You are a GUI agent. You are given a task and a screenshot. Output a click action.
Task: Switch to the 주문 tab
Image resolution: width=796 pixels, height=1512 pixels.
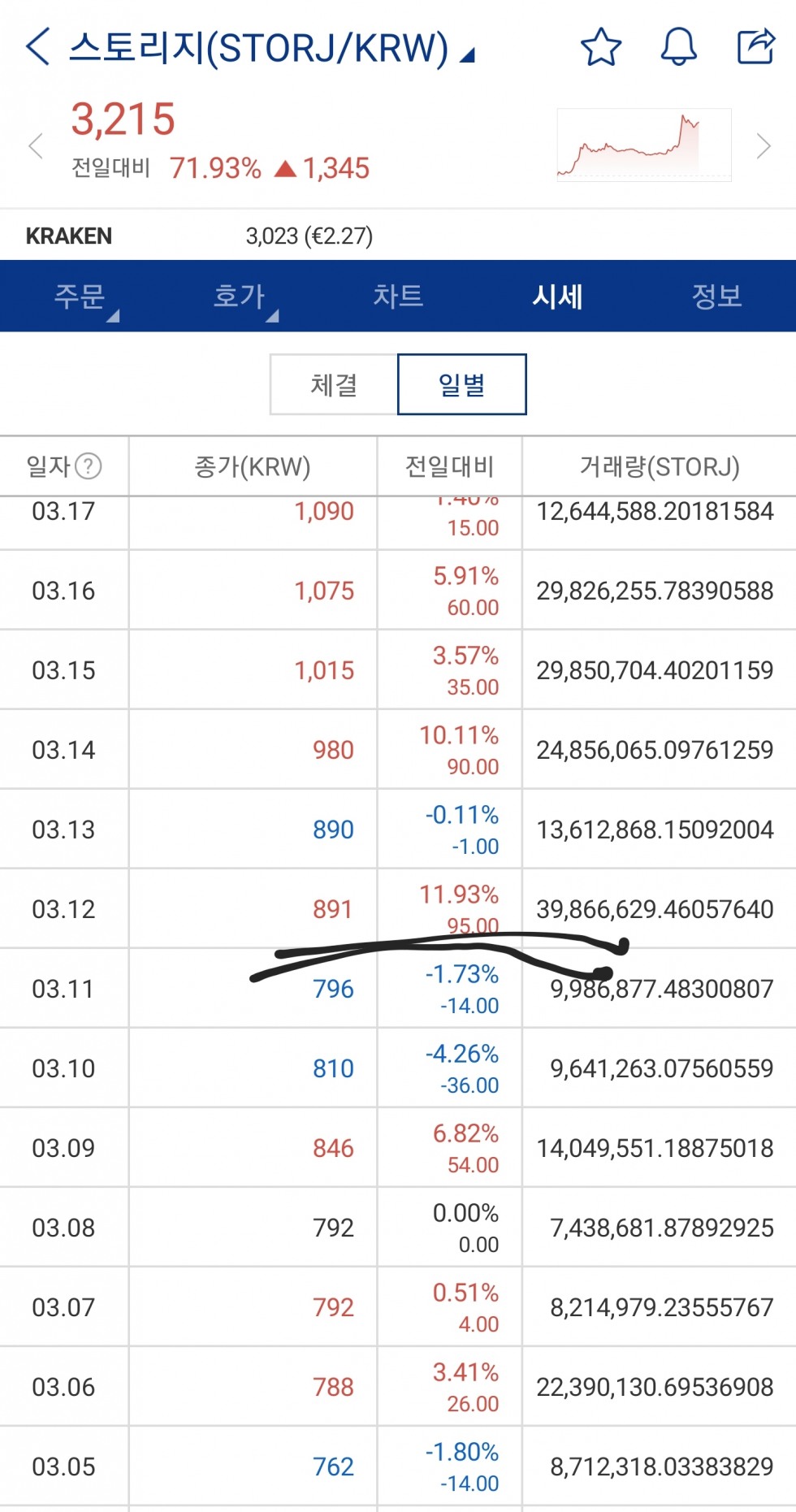point(80,296)
